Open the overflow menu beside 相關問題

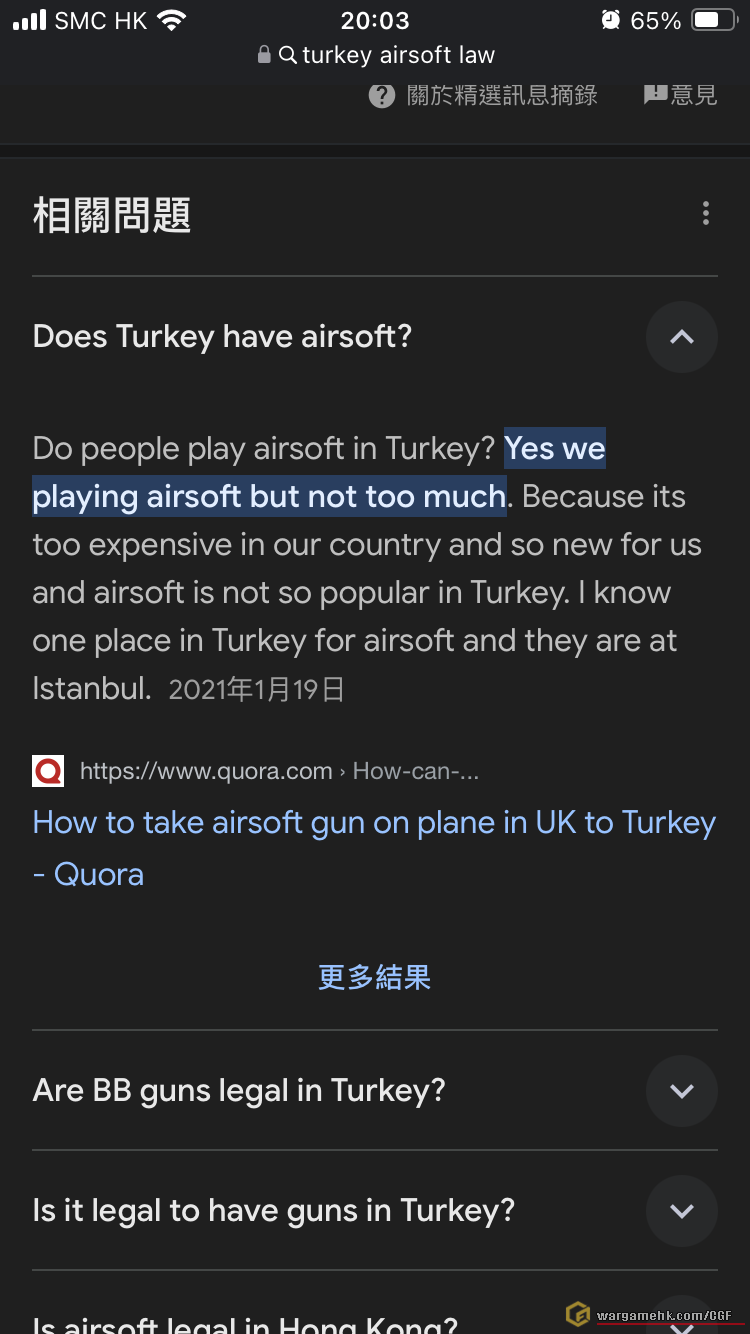click(705, 213)
